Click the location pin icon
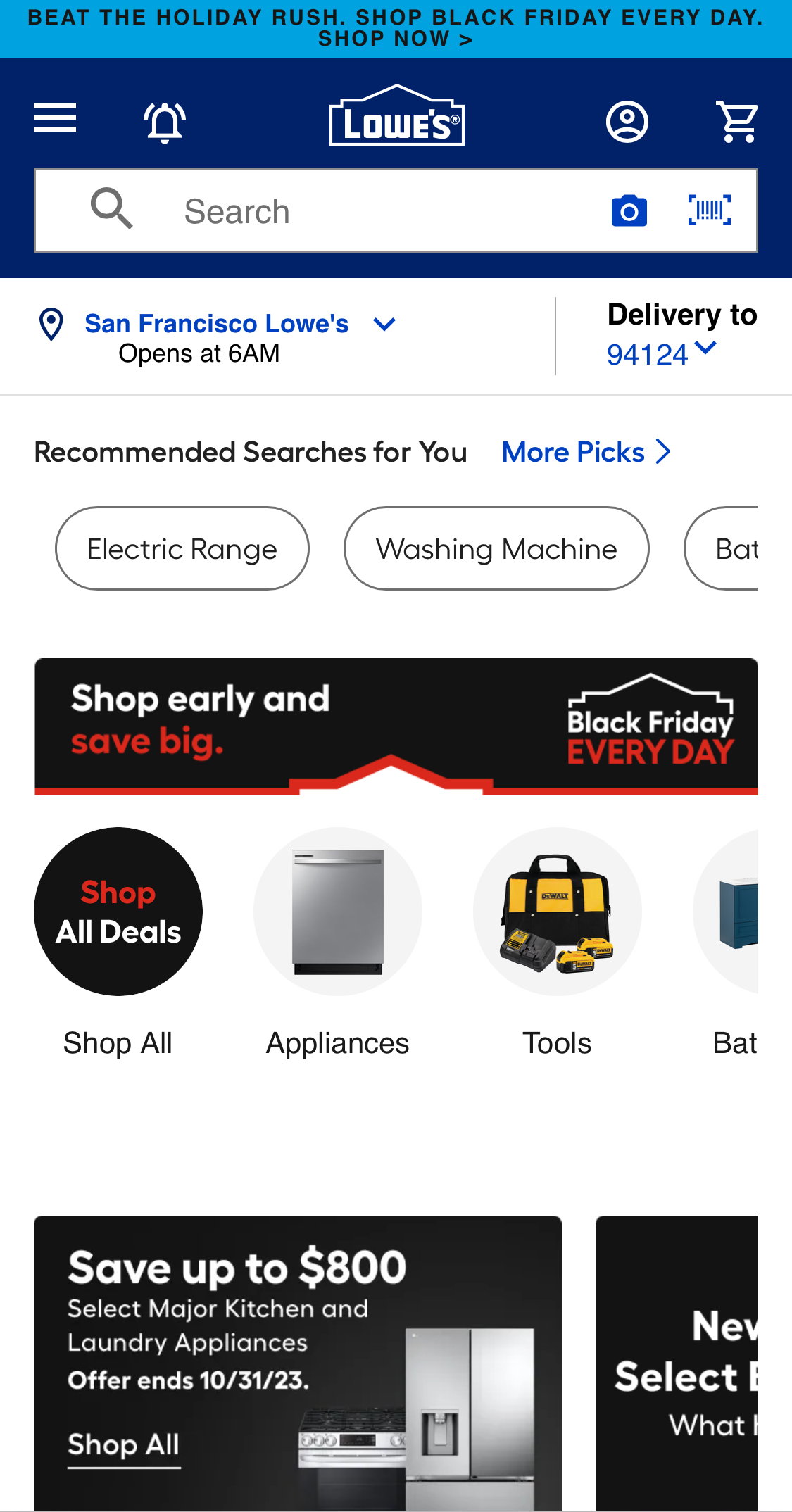The height and width of the screenshot is (1512, 792). coord(50,324)
